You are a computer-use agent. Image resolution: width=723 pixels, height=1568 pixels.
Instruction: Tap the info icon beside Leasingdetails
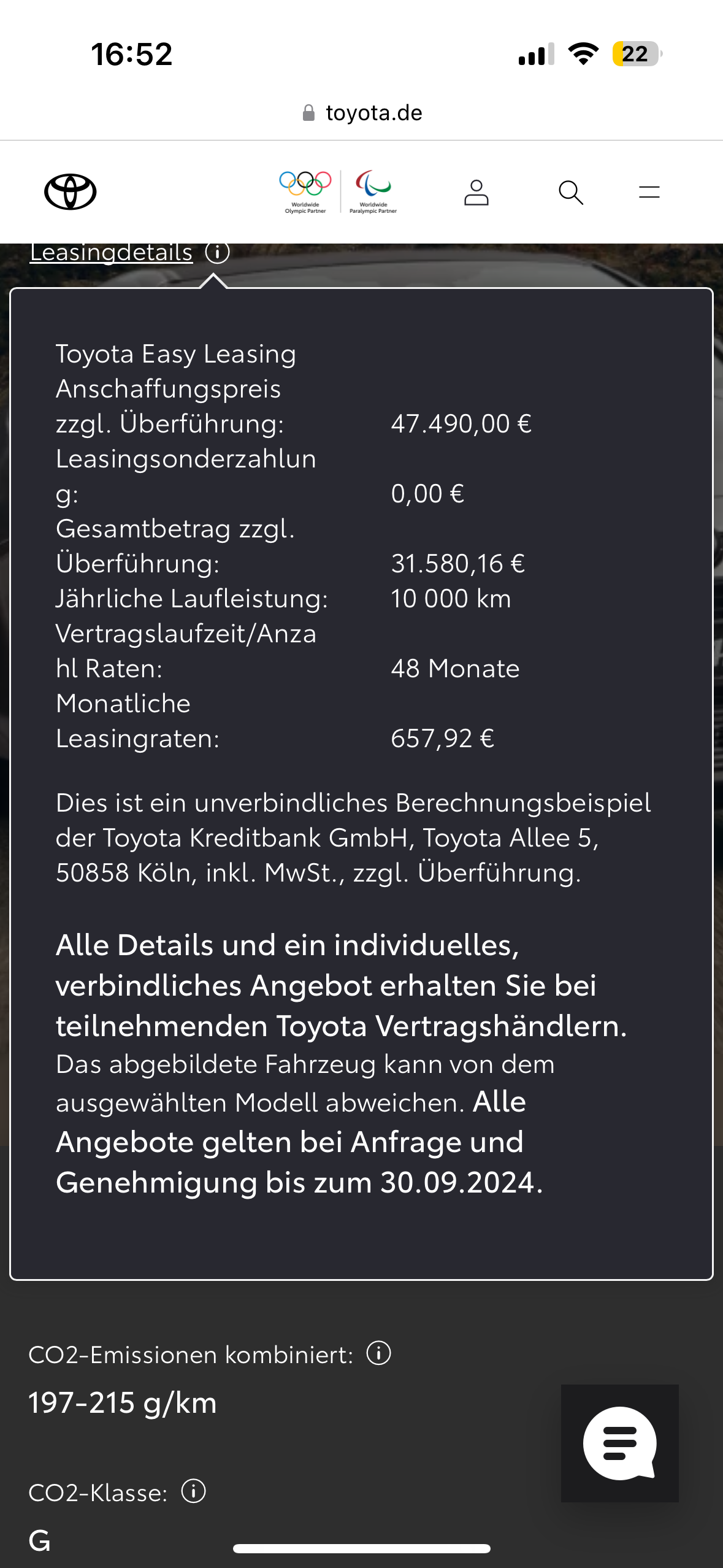pos(217,252)
